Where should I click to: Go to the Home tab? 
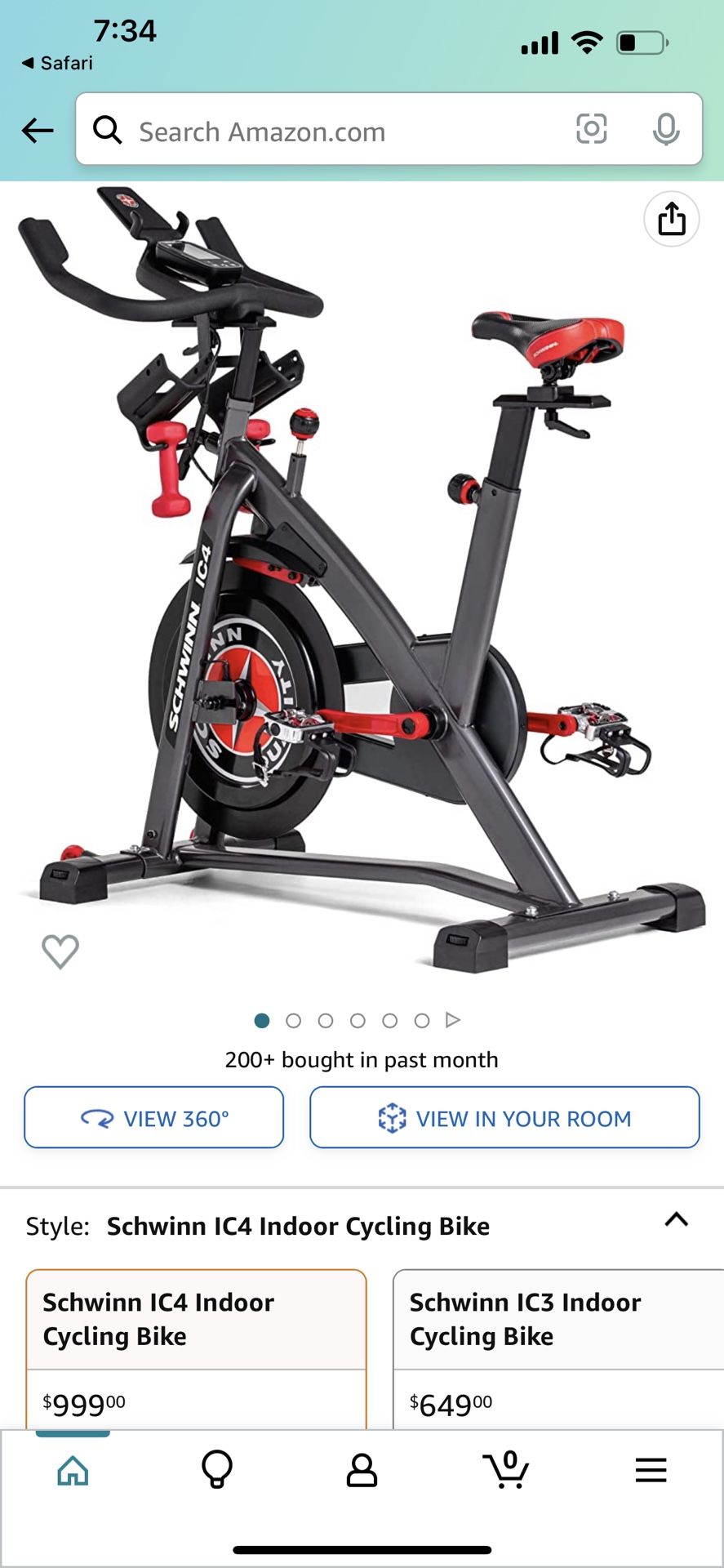click(73, 1471)
